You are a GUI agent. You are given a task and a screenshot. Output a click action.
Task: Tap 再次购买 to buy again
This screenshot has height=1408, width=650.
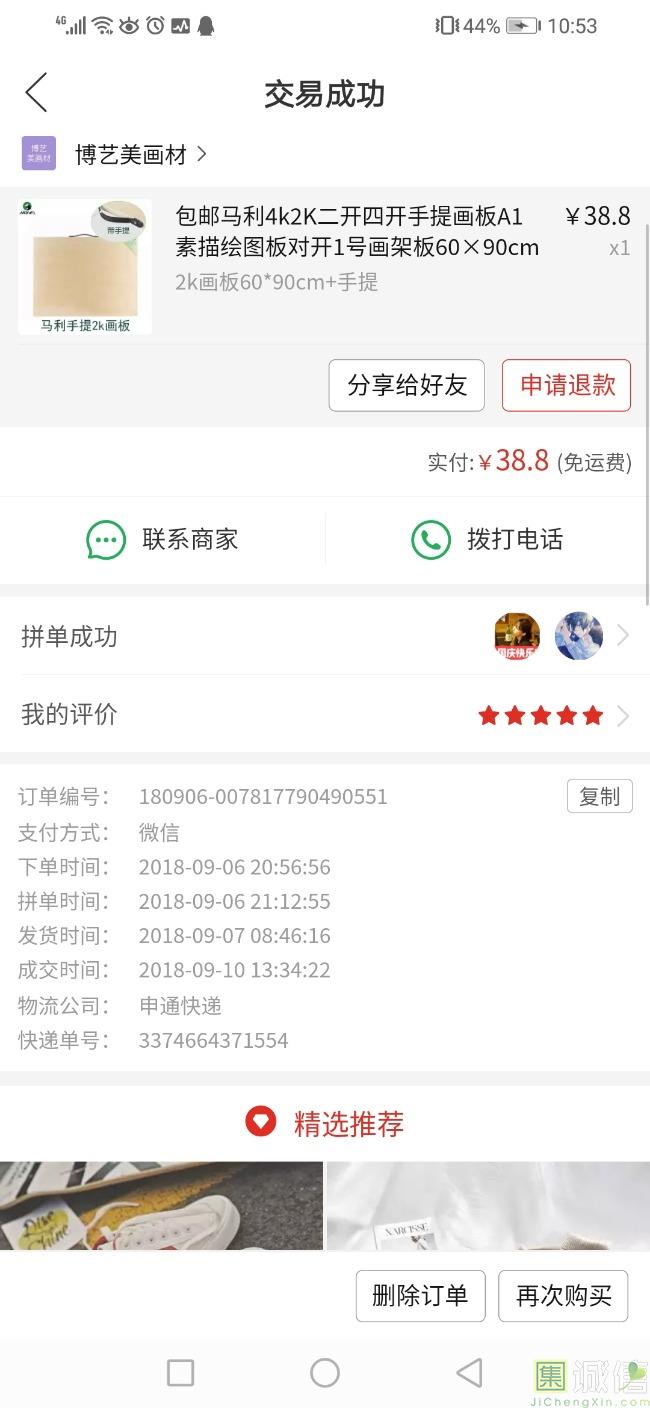tap(563, 1296)
